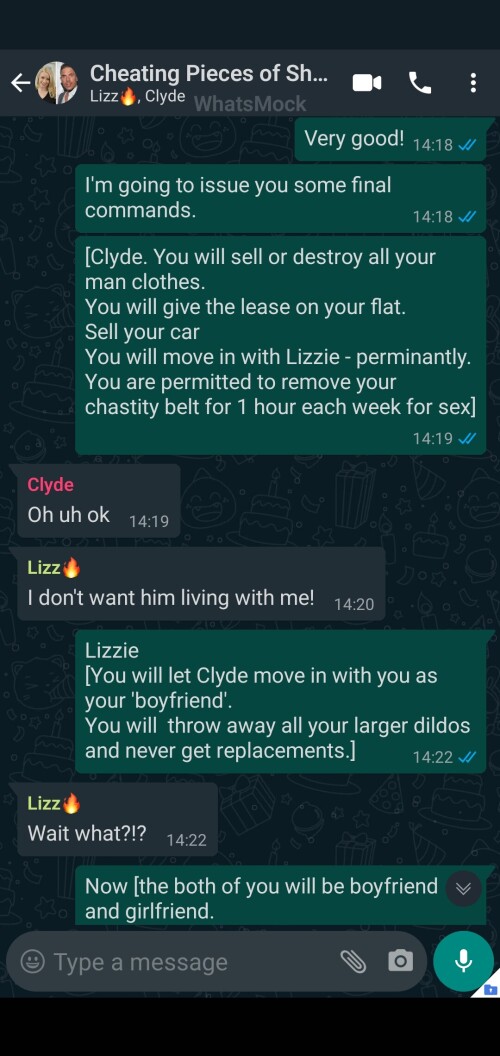This screenshot has width=500, height=1056.
Task: Jump to latest messages with down chevron
Action: coord(463,888)
